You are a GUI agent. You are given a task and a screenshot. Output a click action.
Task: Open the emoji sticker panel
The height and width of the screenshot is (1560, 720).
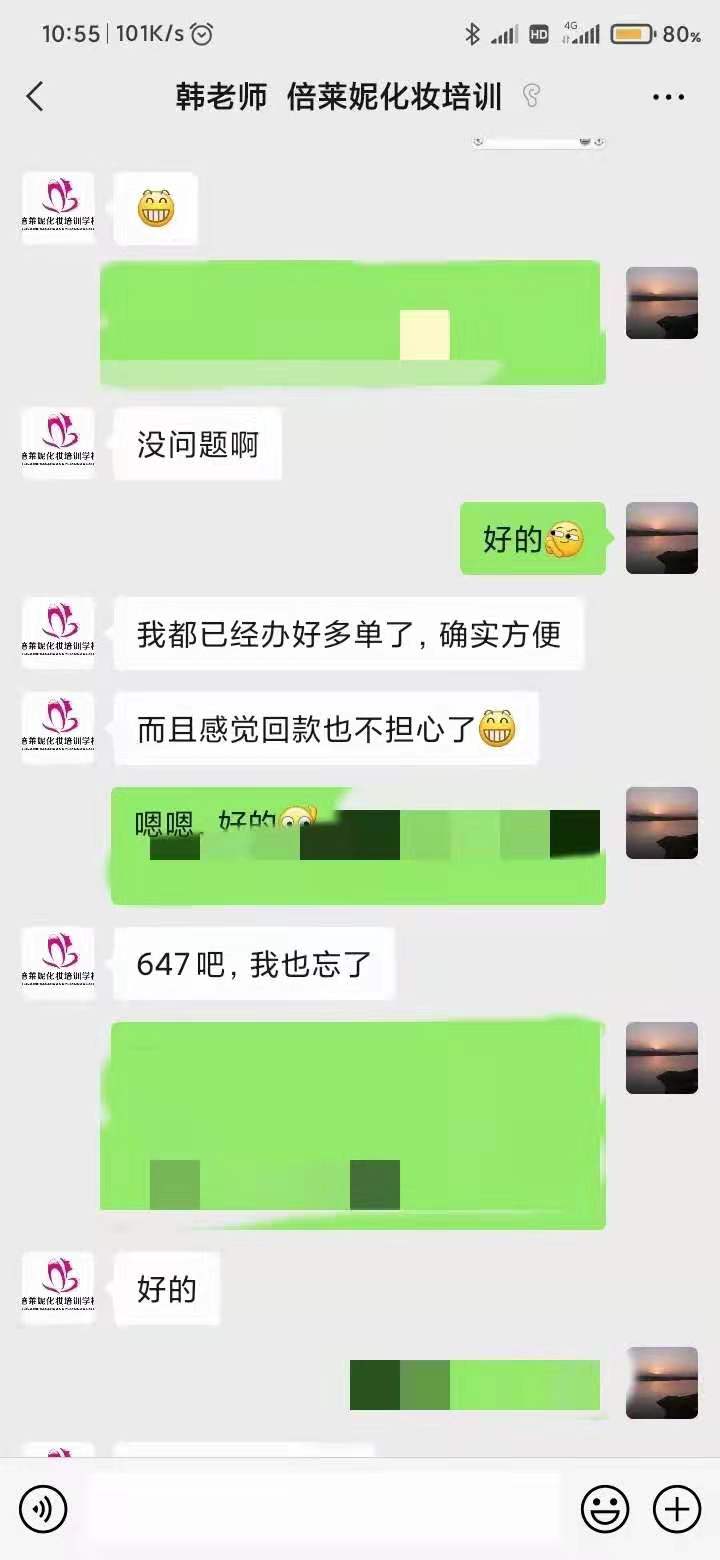tap(605, 1507)
